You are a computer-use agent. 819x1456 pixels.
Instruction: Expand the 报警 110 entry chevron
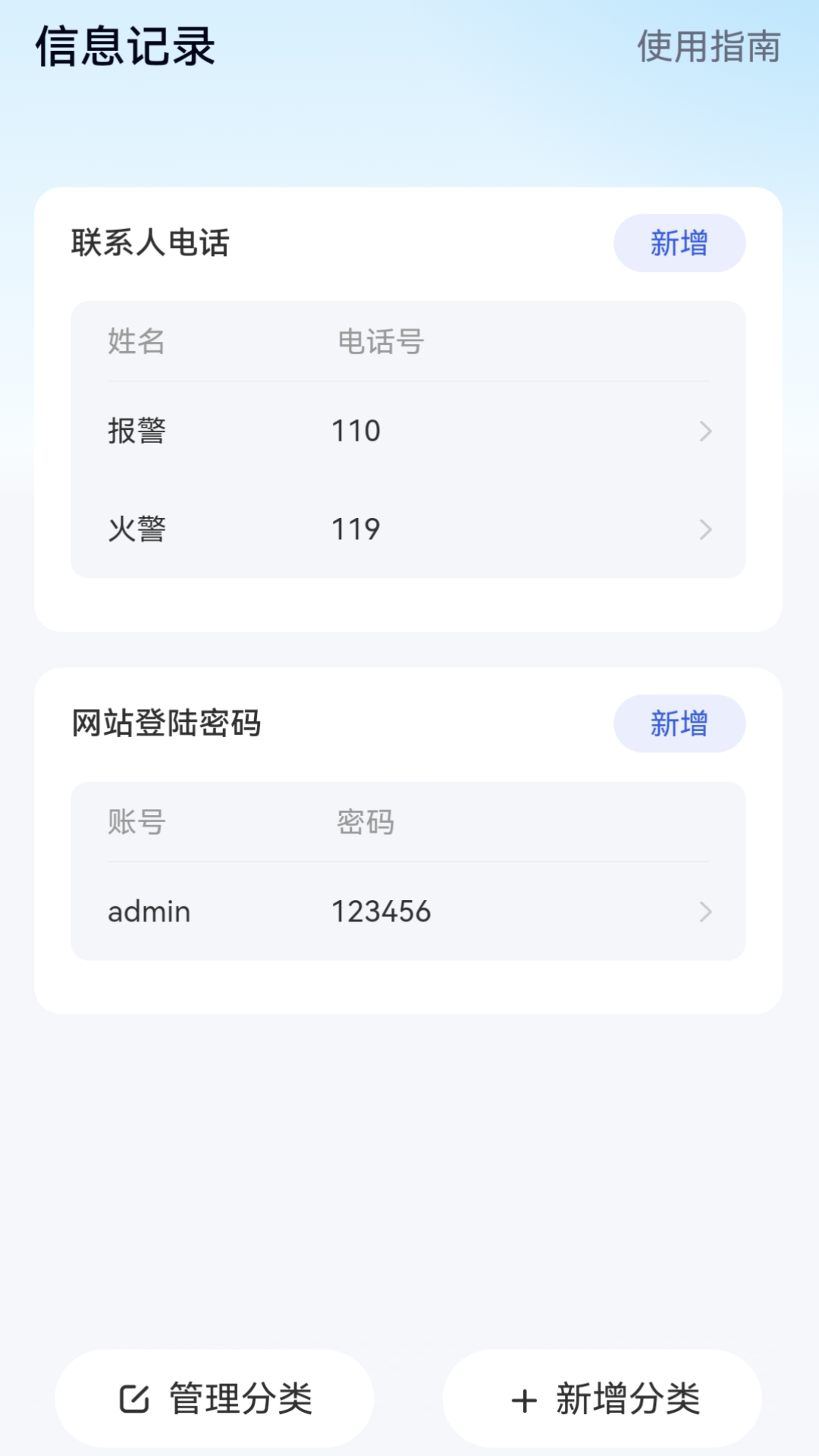[x=706, y=430]
